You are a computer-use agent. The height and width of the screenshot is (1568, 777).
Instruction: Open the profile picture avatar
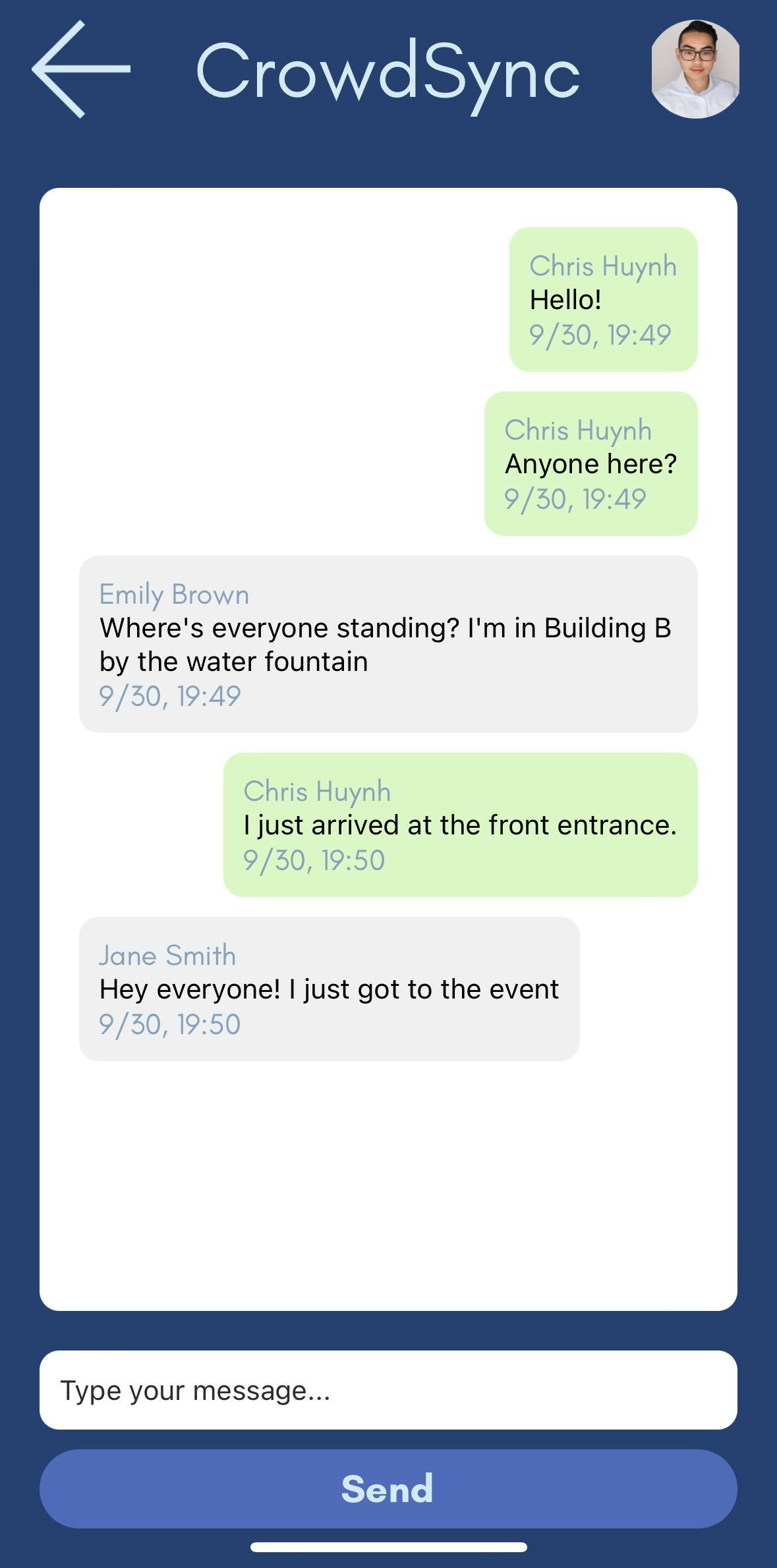[695, 69]
